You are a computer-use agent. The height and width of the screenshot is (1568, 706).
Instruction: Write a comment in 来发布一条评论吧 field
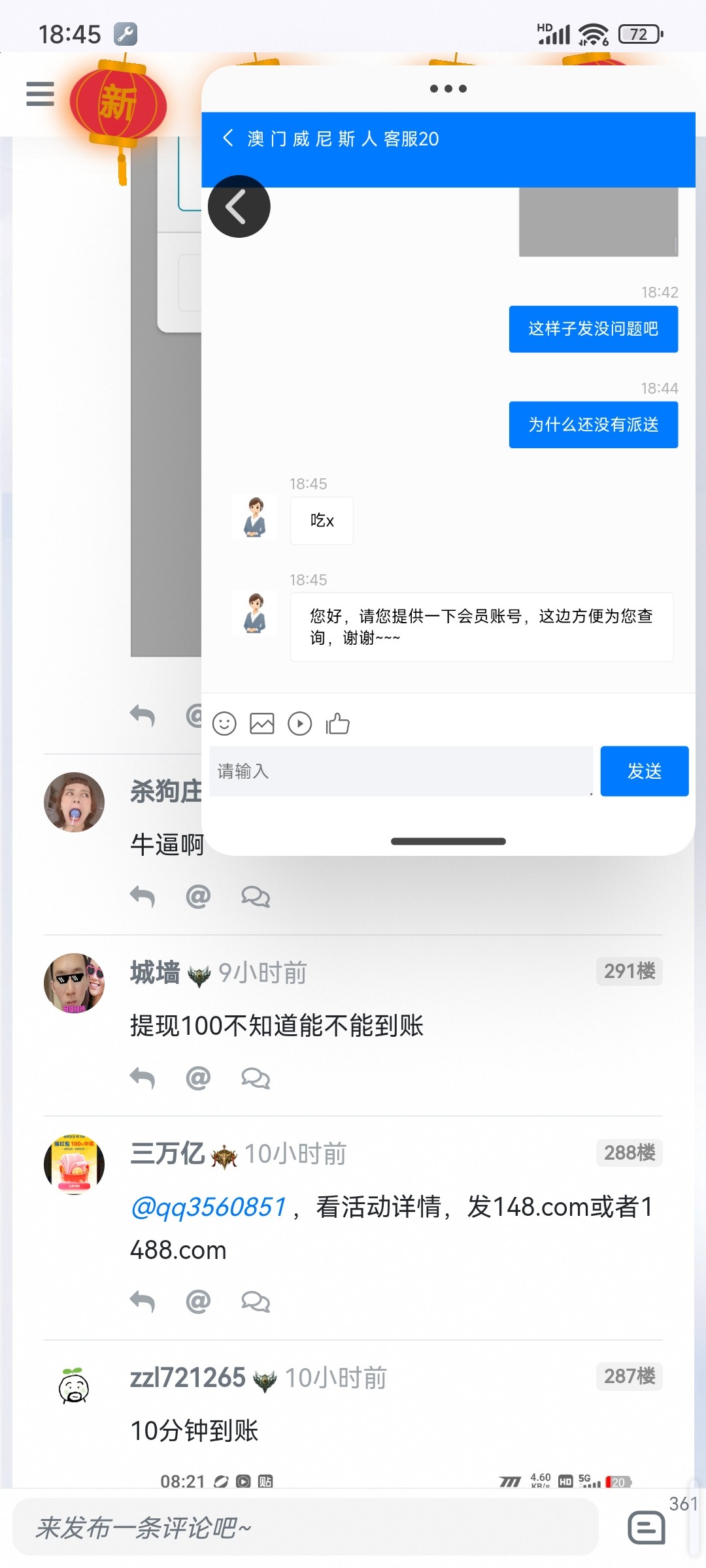click(305, 1527)
